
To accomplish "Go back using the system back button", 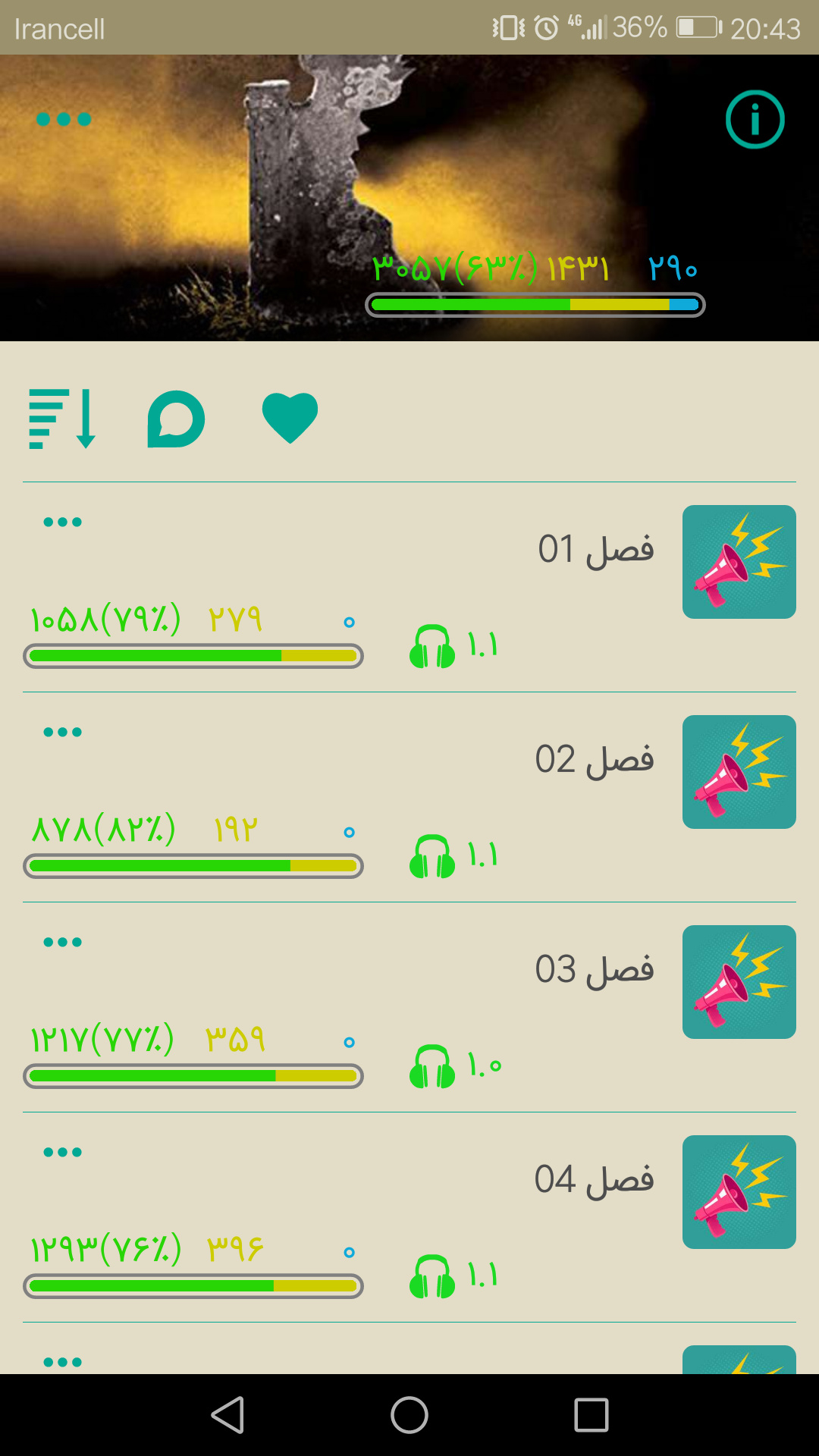I will (x=227, y=1415).
